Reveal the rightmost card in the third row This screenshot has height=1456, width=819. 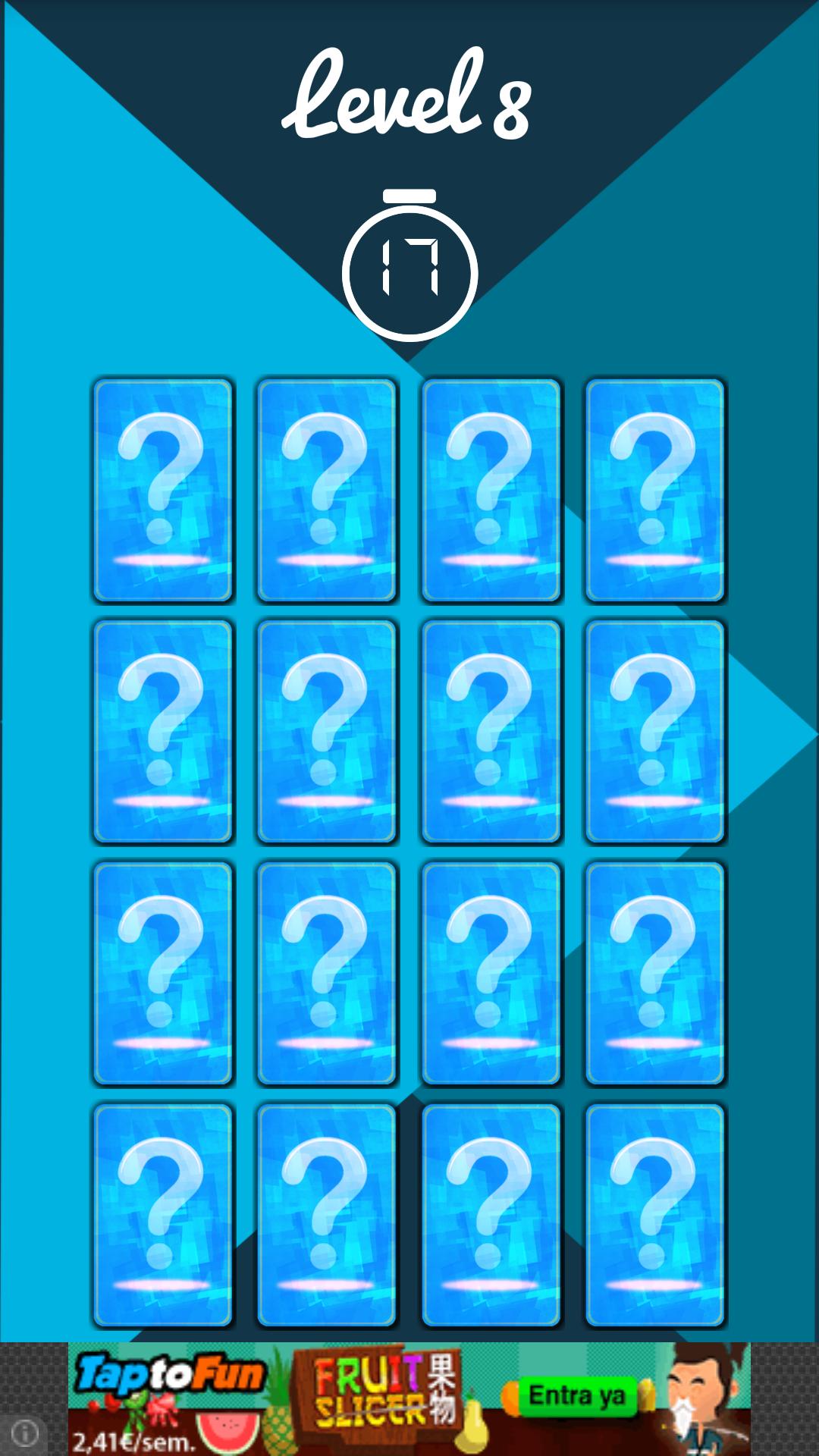(x=654, y=974)
